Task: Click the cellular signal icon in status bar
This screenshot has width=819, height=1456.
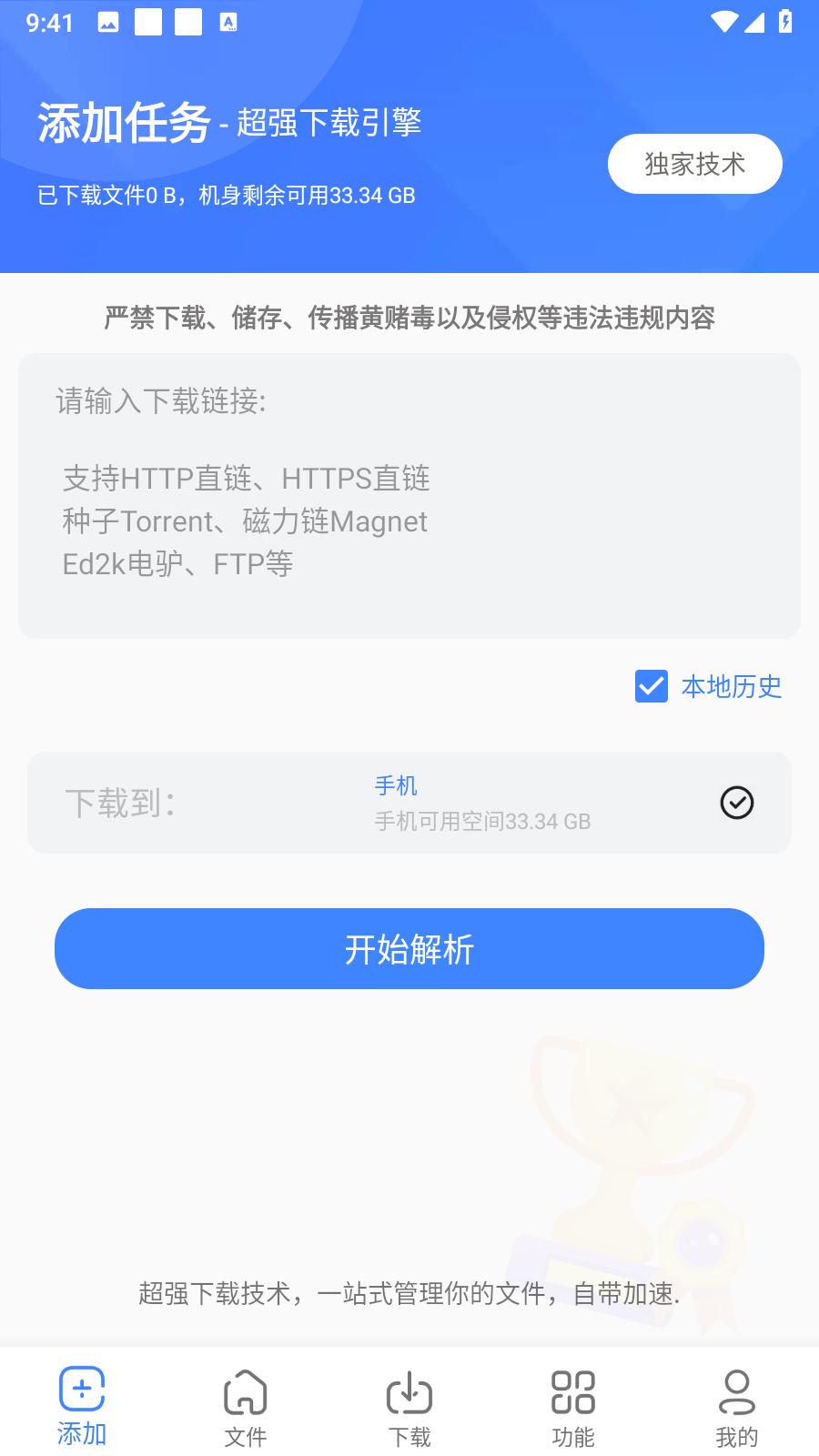Action: click(754, 23)
